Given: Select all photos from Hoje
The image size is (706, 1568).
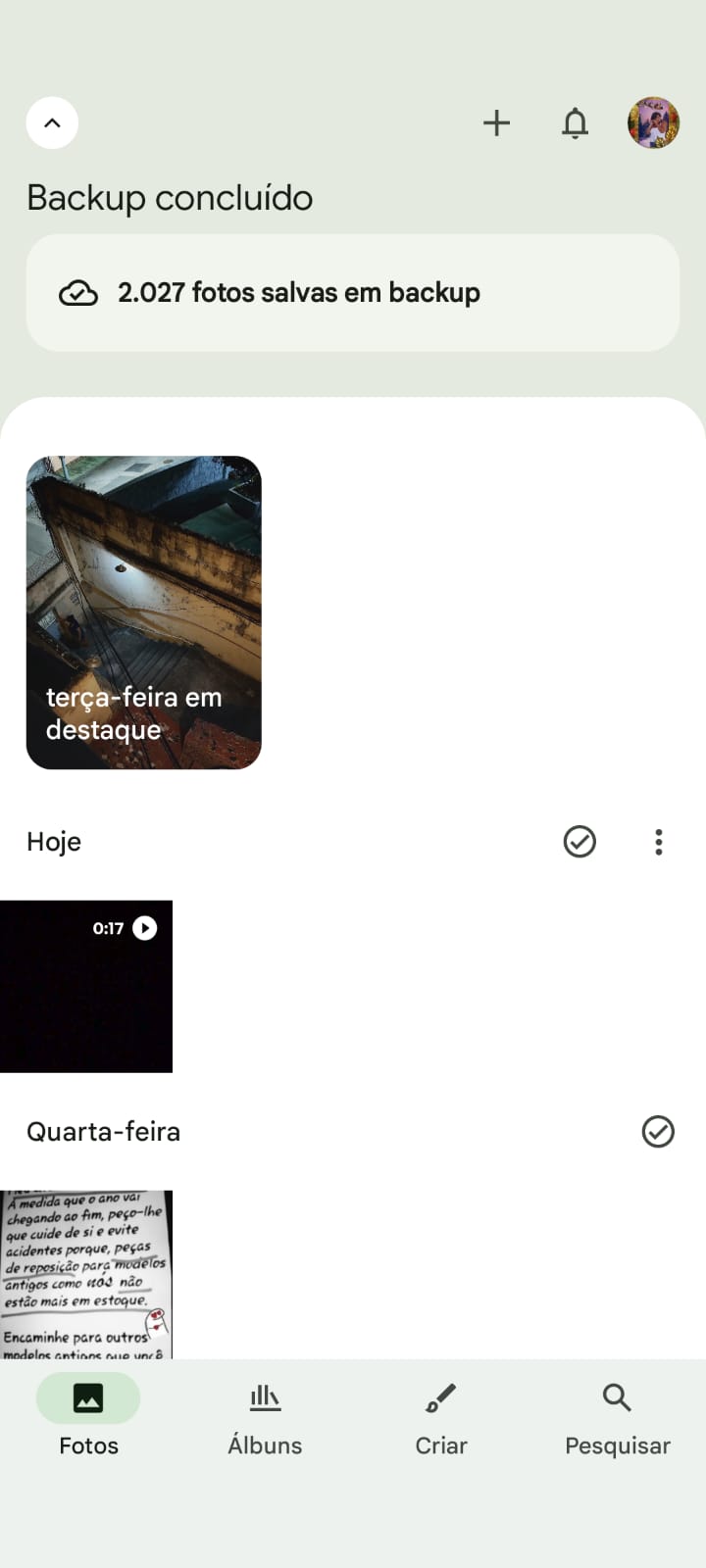Looking at the screenshot, I should click(580, 842).
